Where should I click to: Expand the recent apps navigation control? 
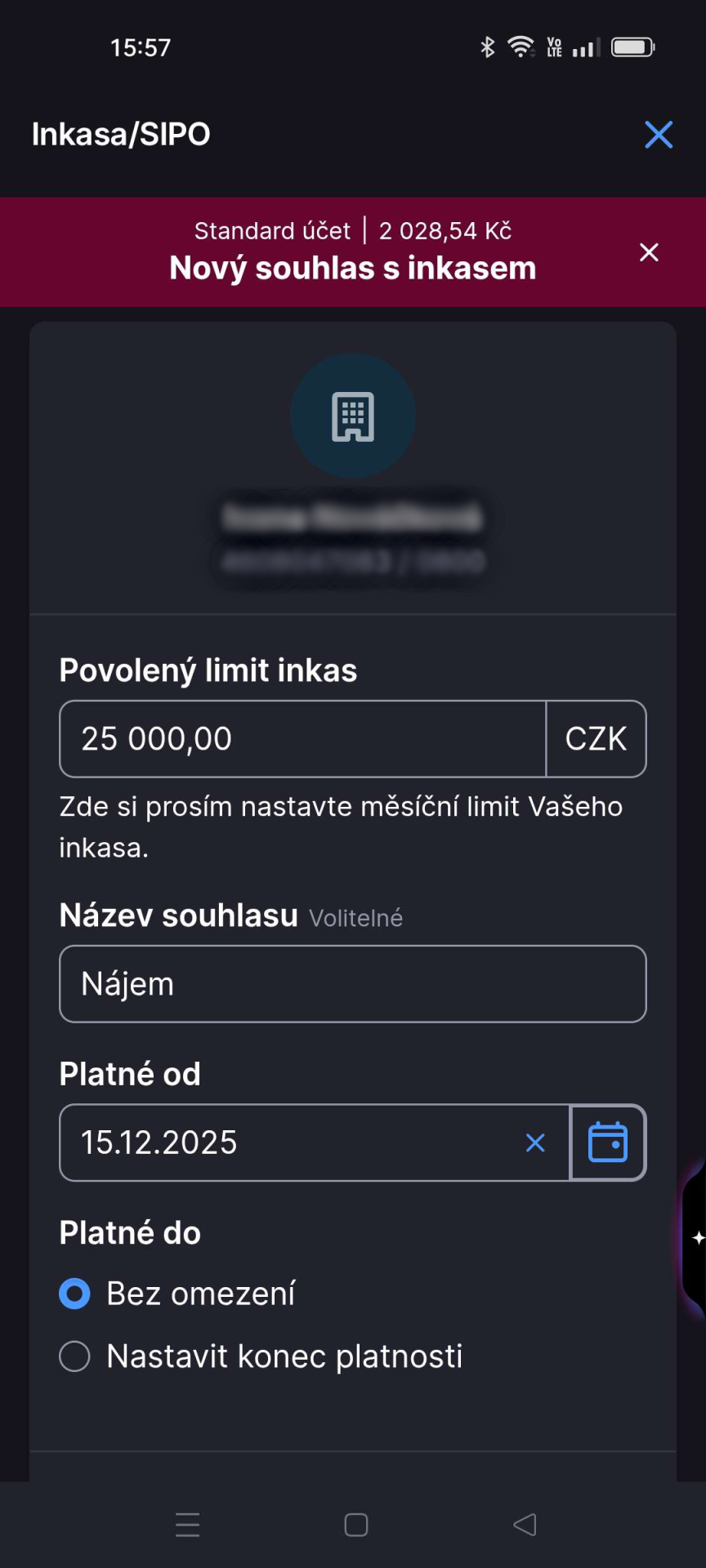(186, 1524)
